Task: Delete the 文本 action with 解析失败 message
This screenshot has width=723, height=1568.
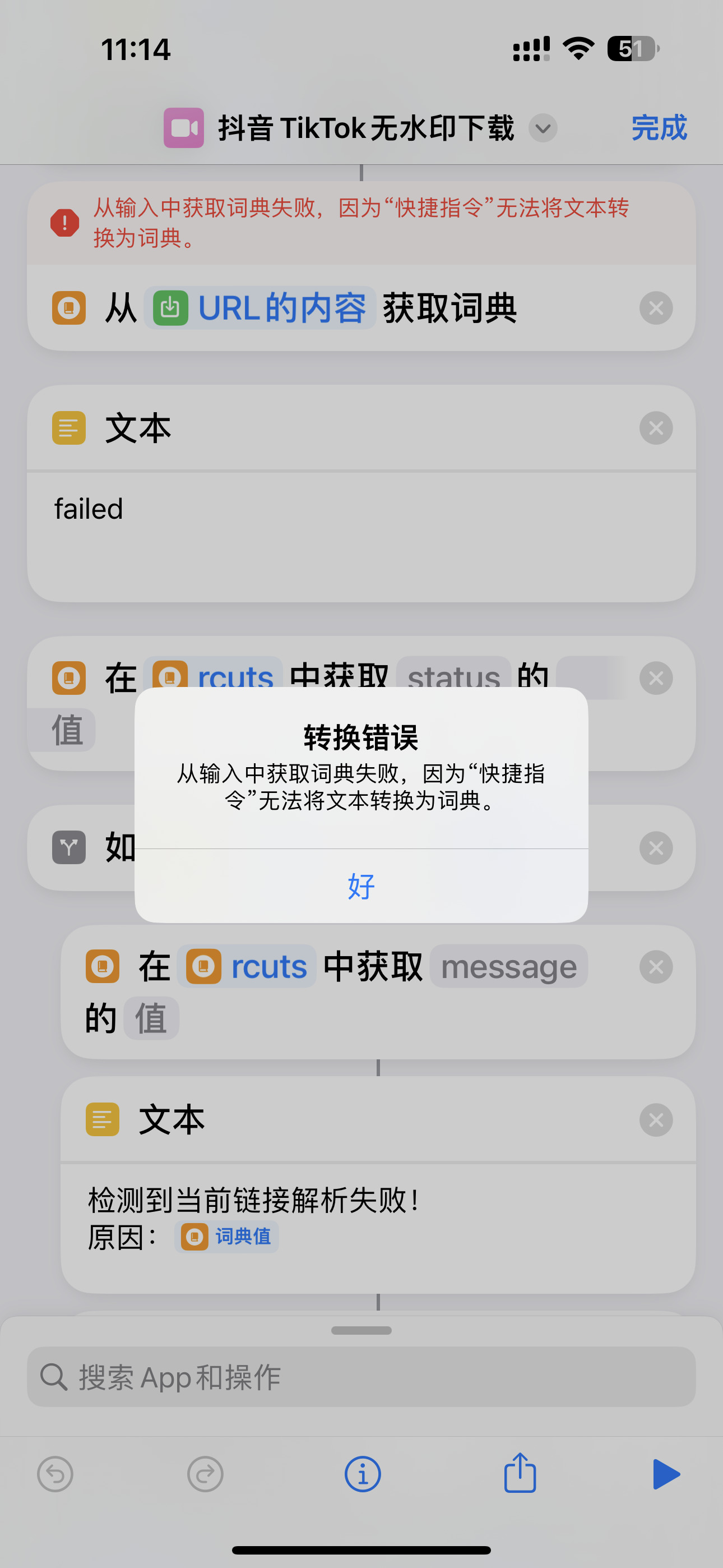Action: (x=655, y=1120)
